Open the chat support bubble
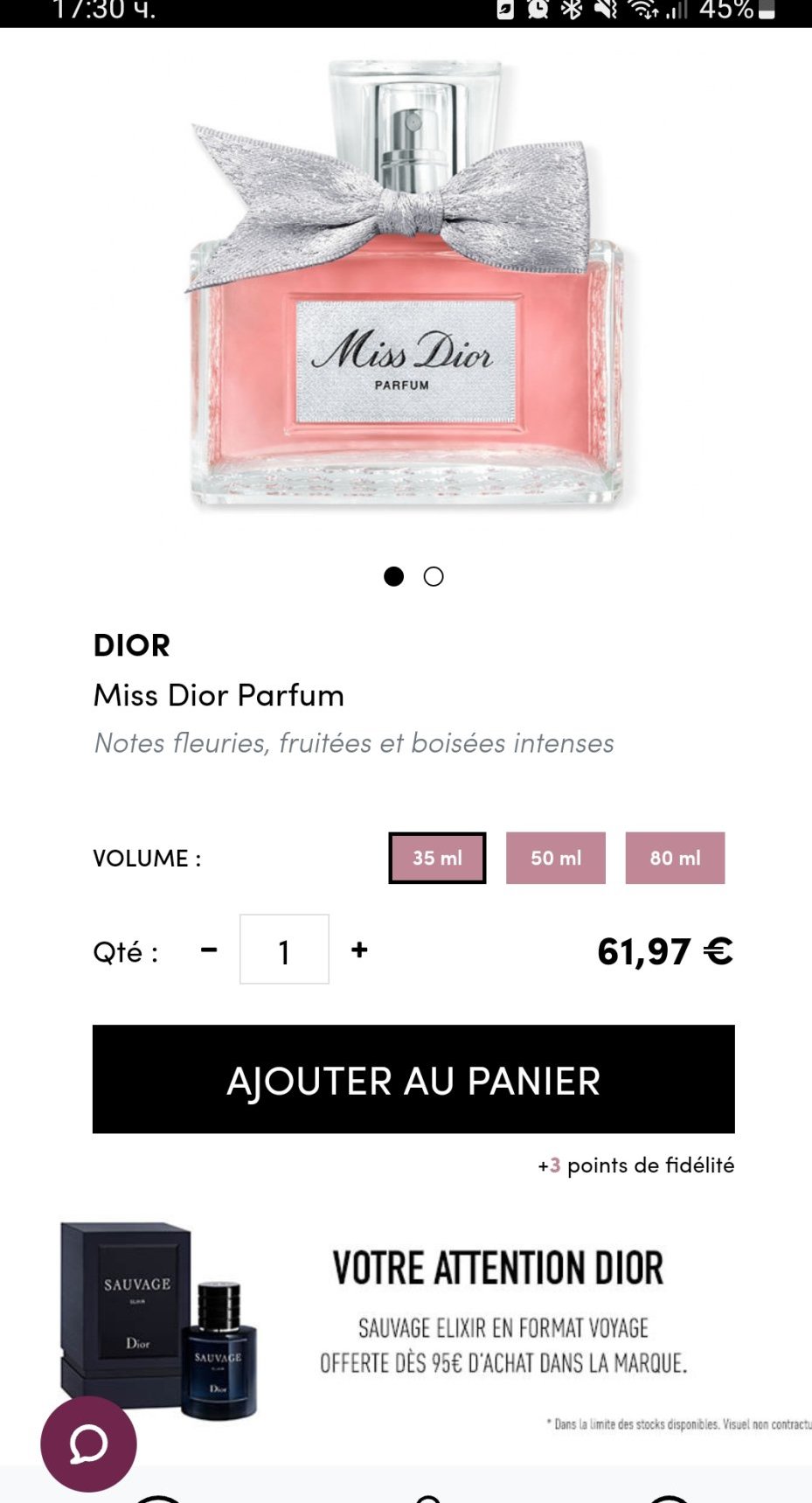Viewport: 812px width, 1503px height. click(88, 1444)
